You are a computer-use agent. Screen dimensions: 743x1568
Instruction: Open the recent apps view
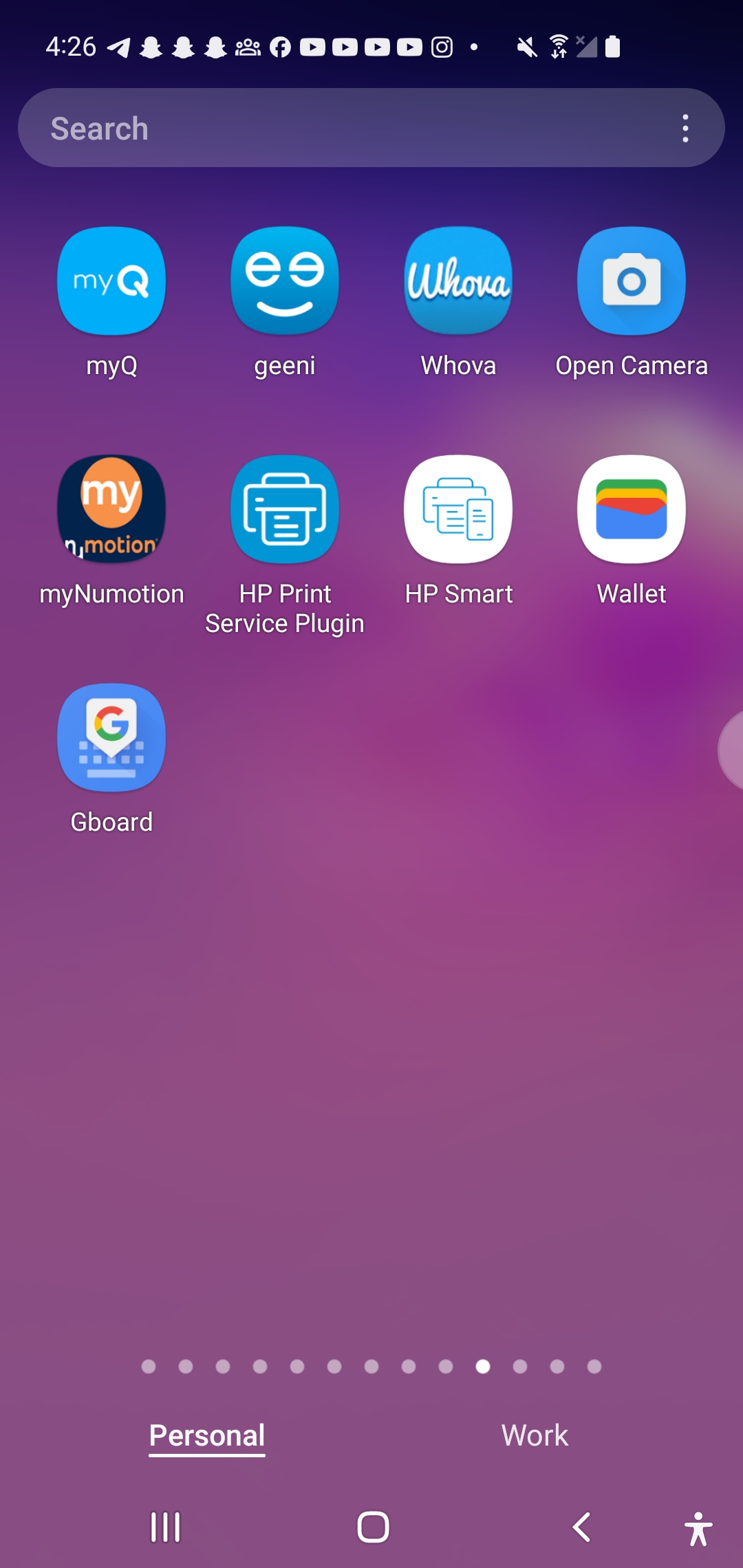click(x=165, y=1527)
